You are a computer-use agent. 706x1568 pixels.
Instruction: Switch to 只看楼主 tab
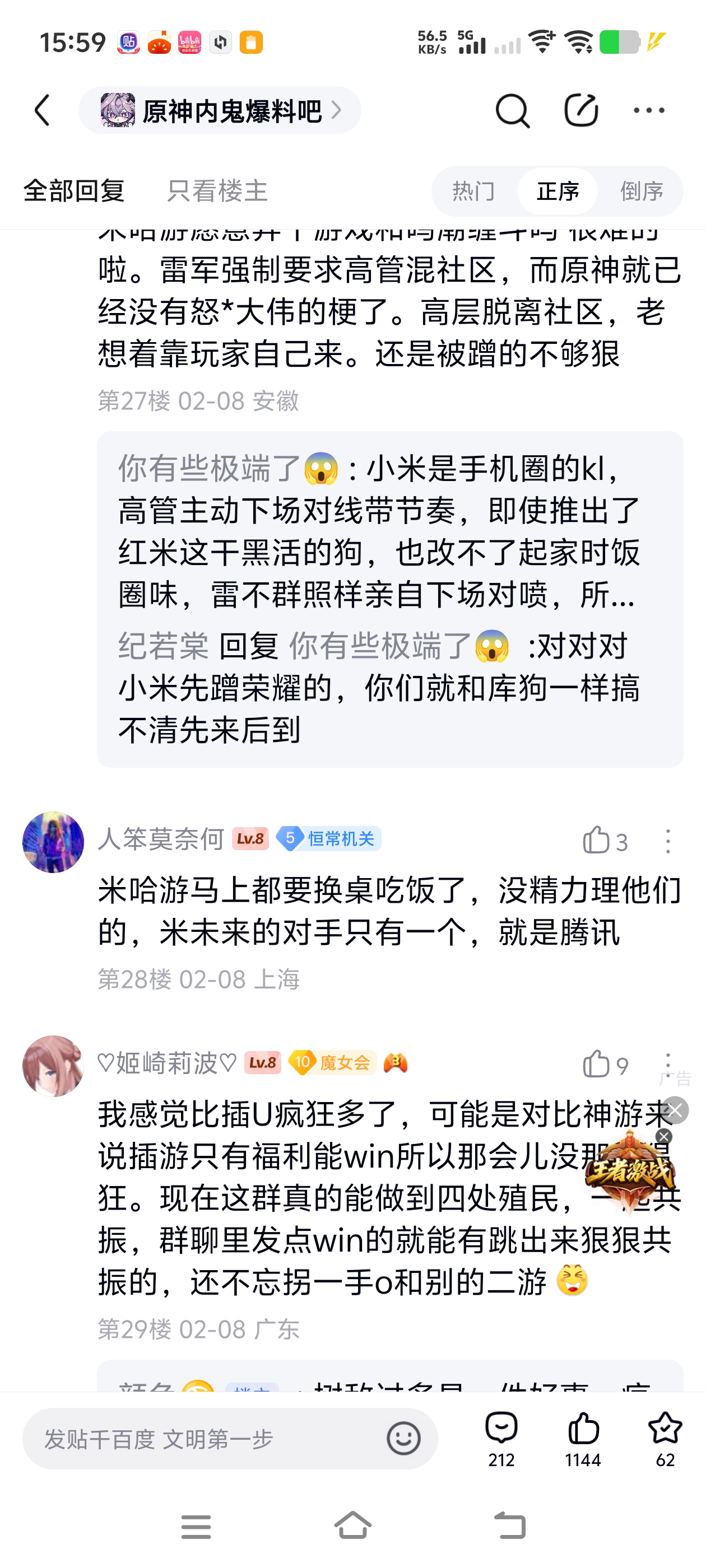[217, 191]
